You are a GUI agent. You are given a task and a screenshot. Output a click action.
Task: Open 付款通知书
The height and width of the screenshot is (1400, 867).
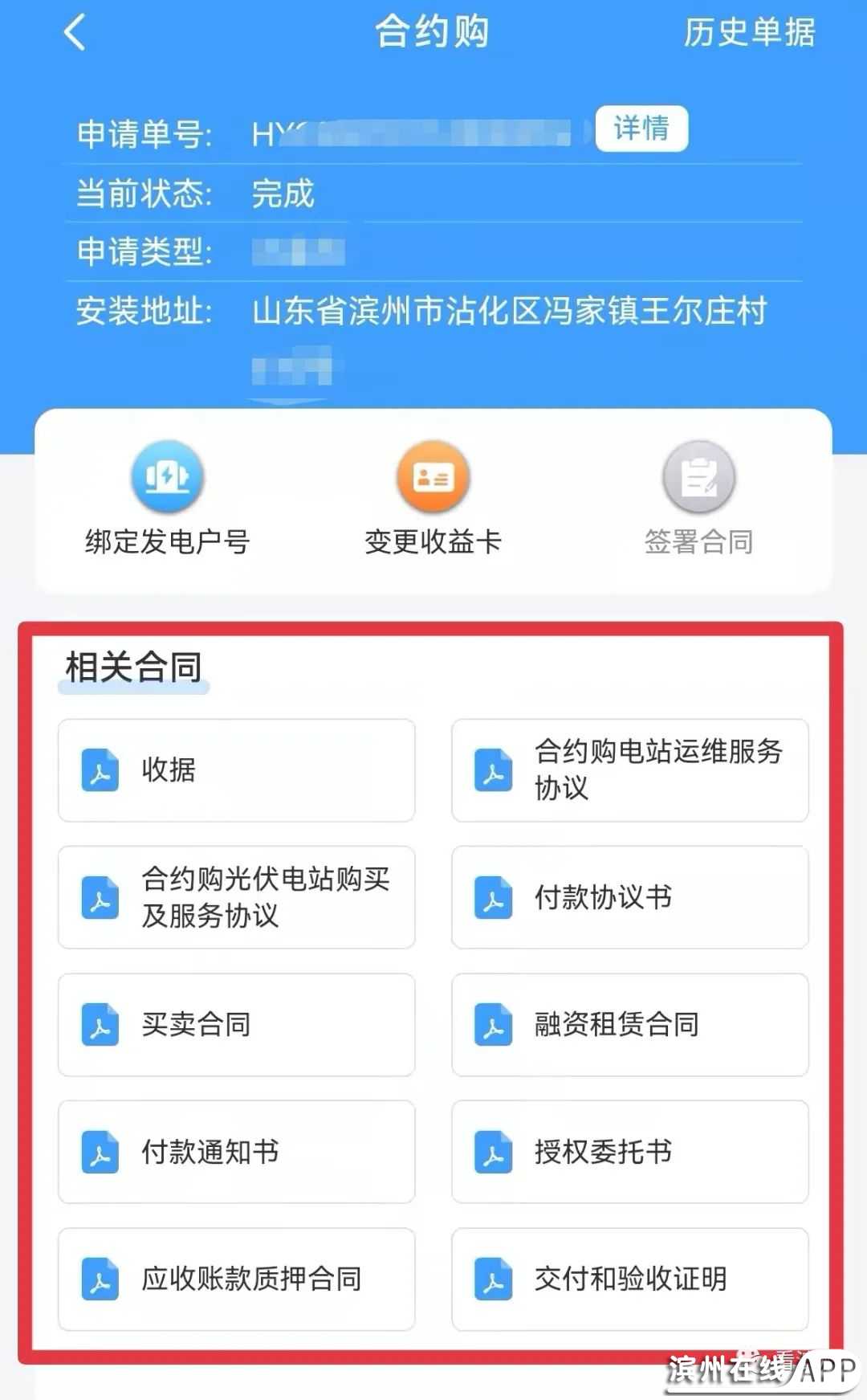tap(236, 1152)
